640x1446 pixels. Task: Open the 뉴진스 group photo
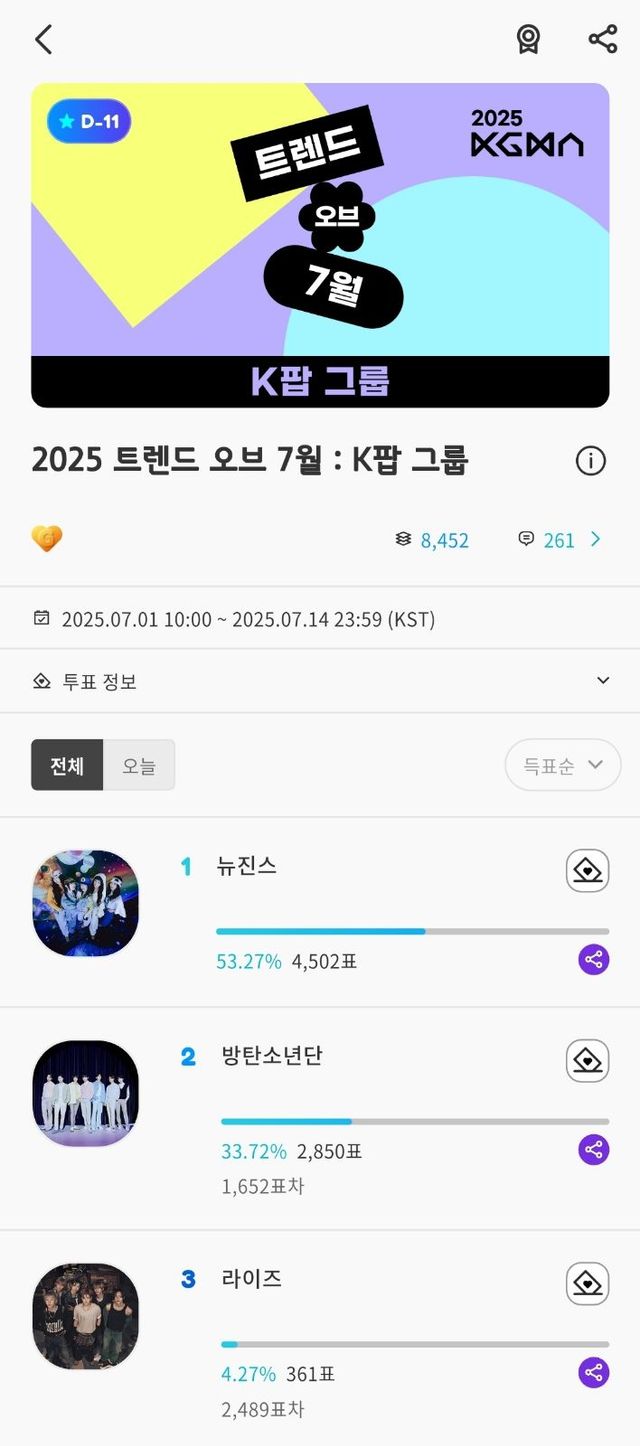tap(86, 904)
